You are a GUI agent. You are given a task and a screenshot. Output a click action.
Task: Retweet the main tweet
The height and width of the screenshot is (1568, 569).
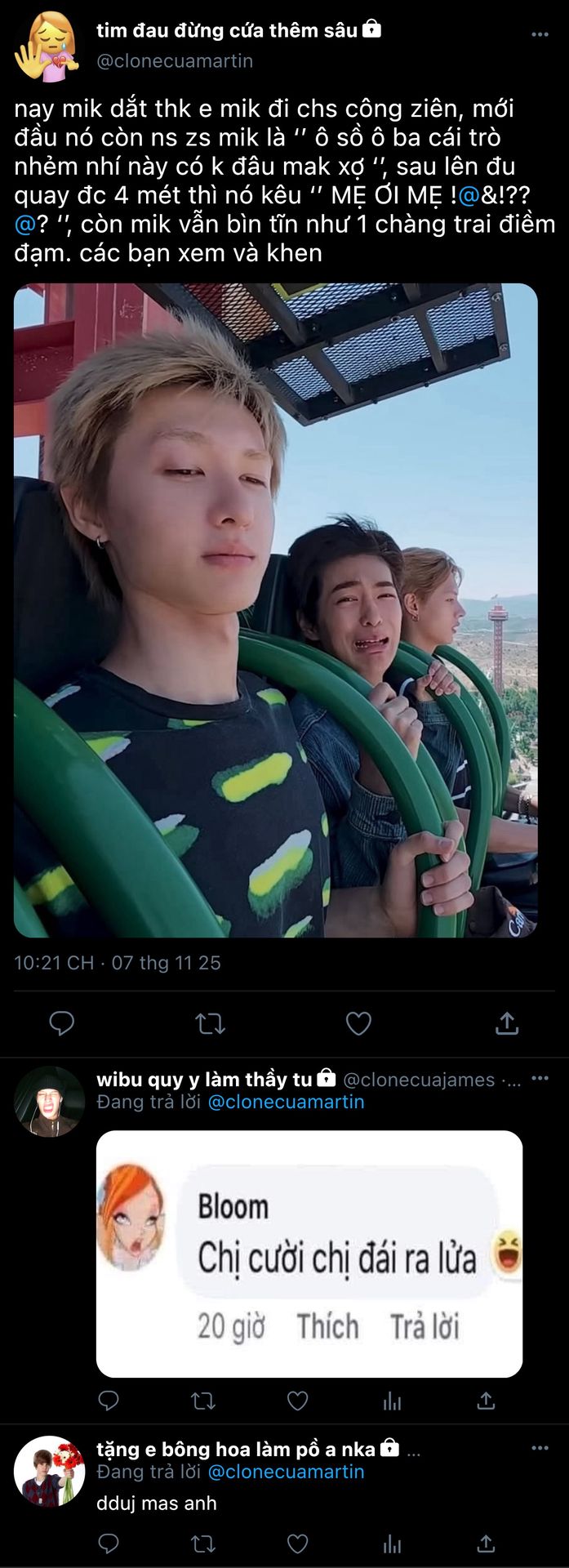[x=211, y=1023]
